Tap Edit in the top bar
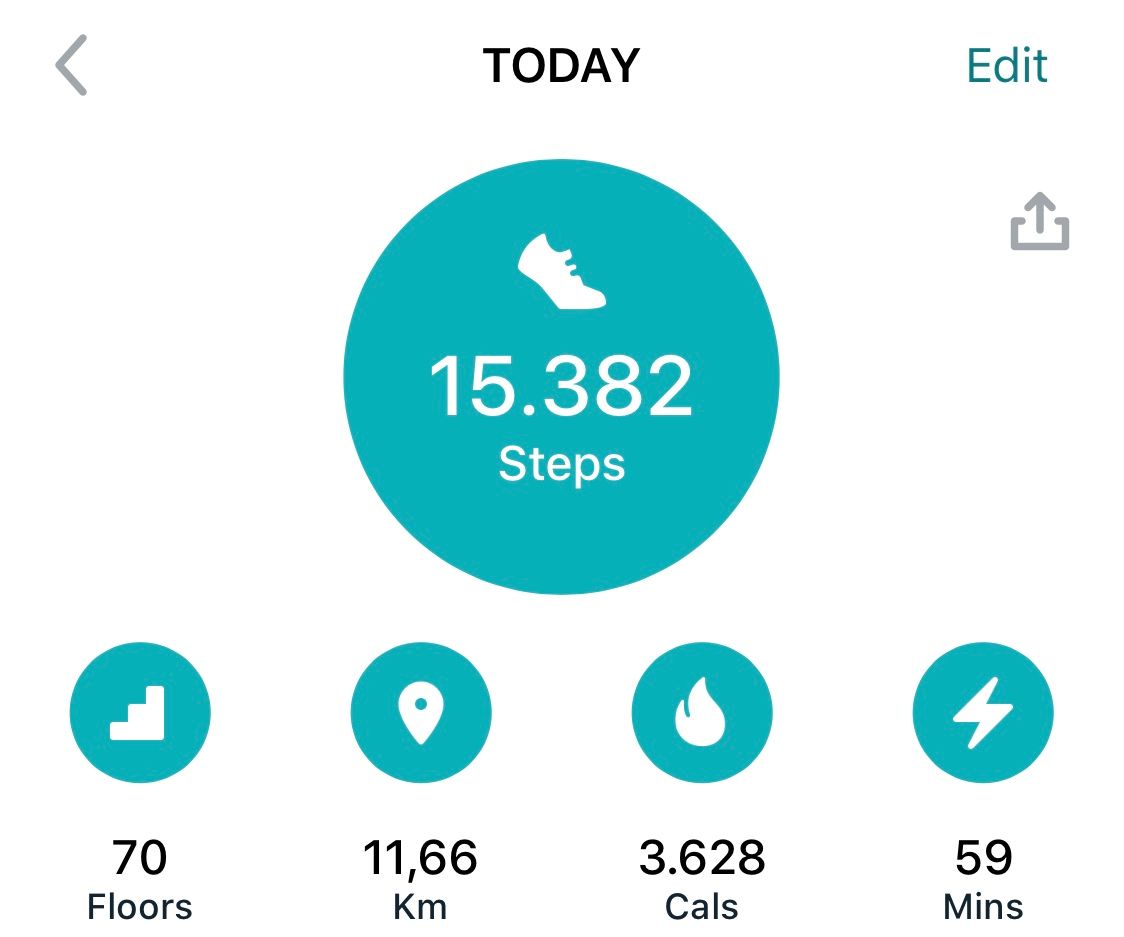The width and height of the screenshot is (1124, 937). click(x=1006, y=66)
